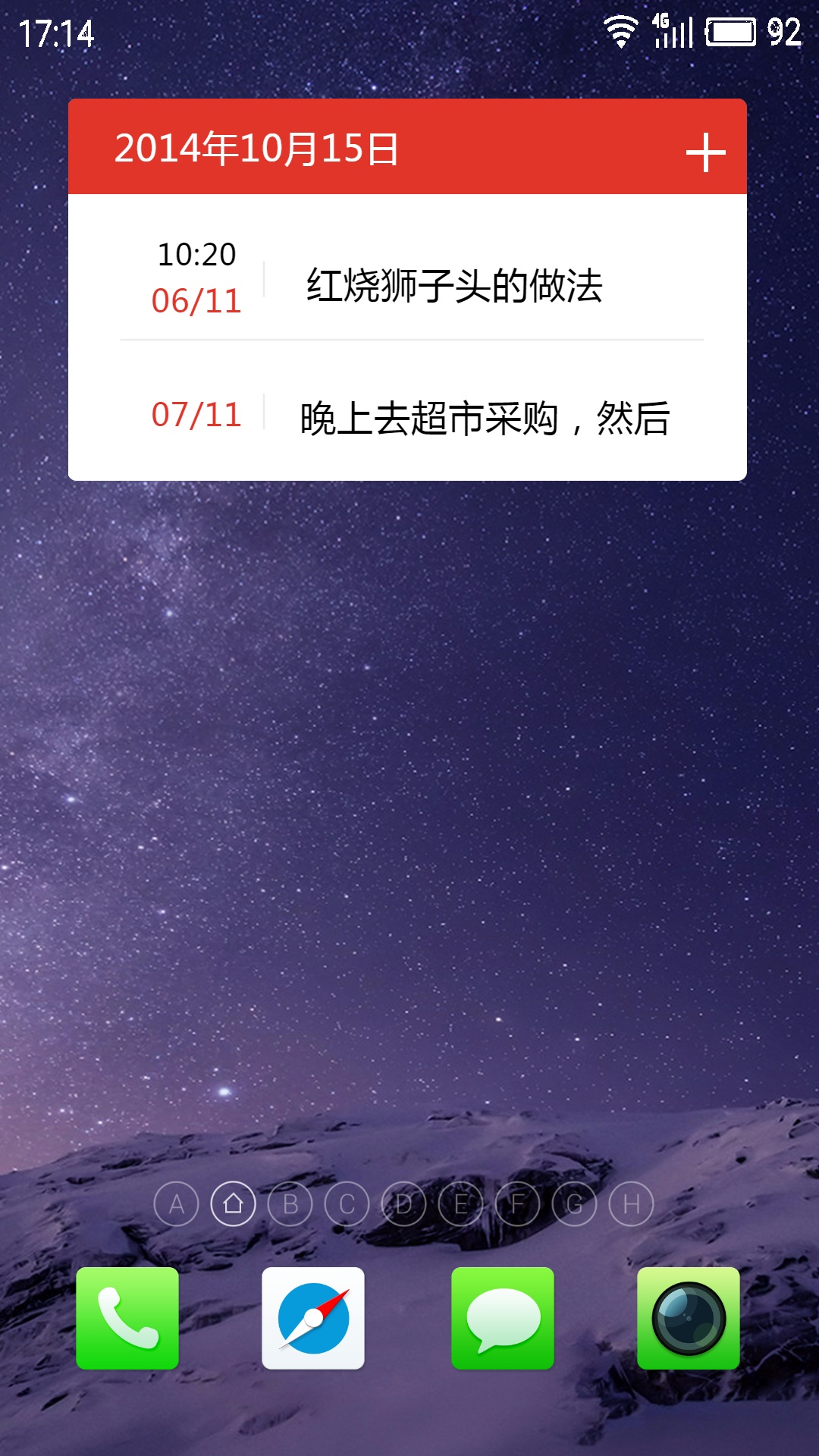The image size is (819, 1456).
Task: Launch the Camera app
Action: [x=689, y=1318]
